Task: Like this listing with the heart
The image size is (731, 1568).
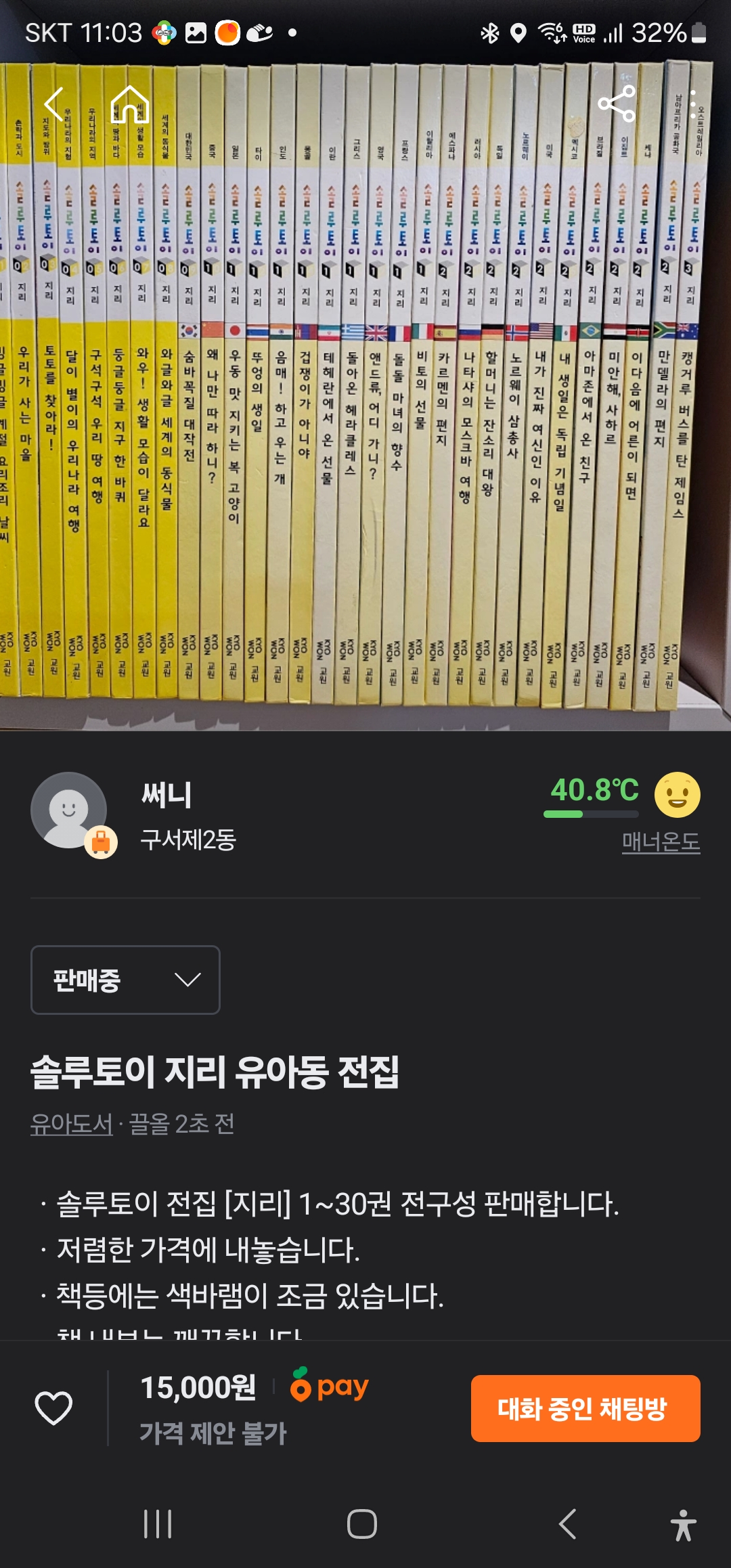Action: (53, 1408)
